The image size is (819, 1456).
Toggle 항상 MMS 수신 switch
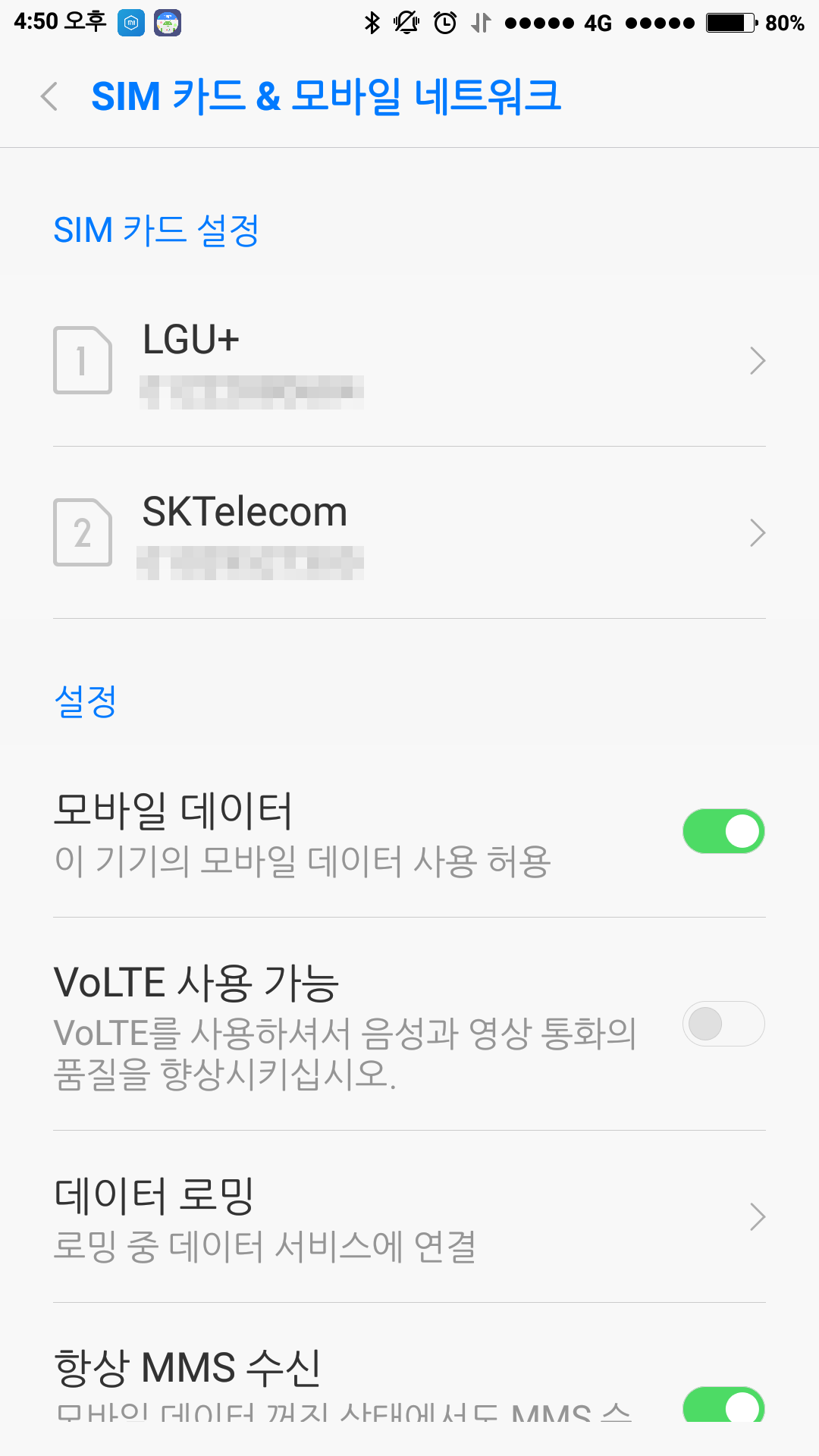[723, 1404]
